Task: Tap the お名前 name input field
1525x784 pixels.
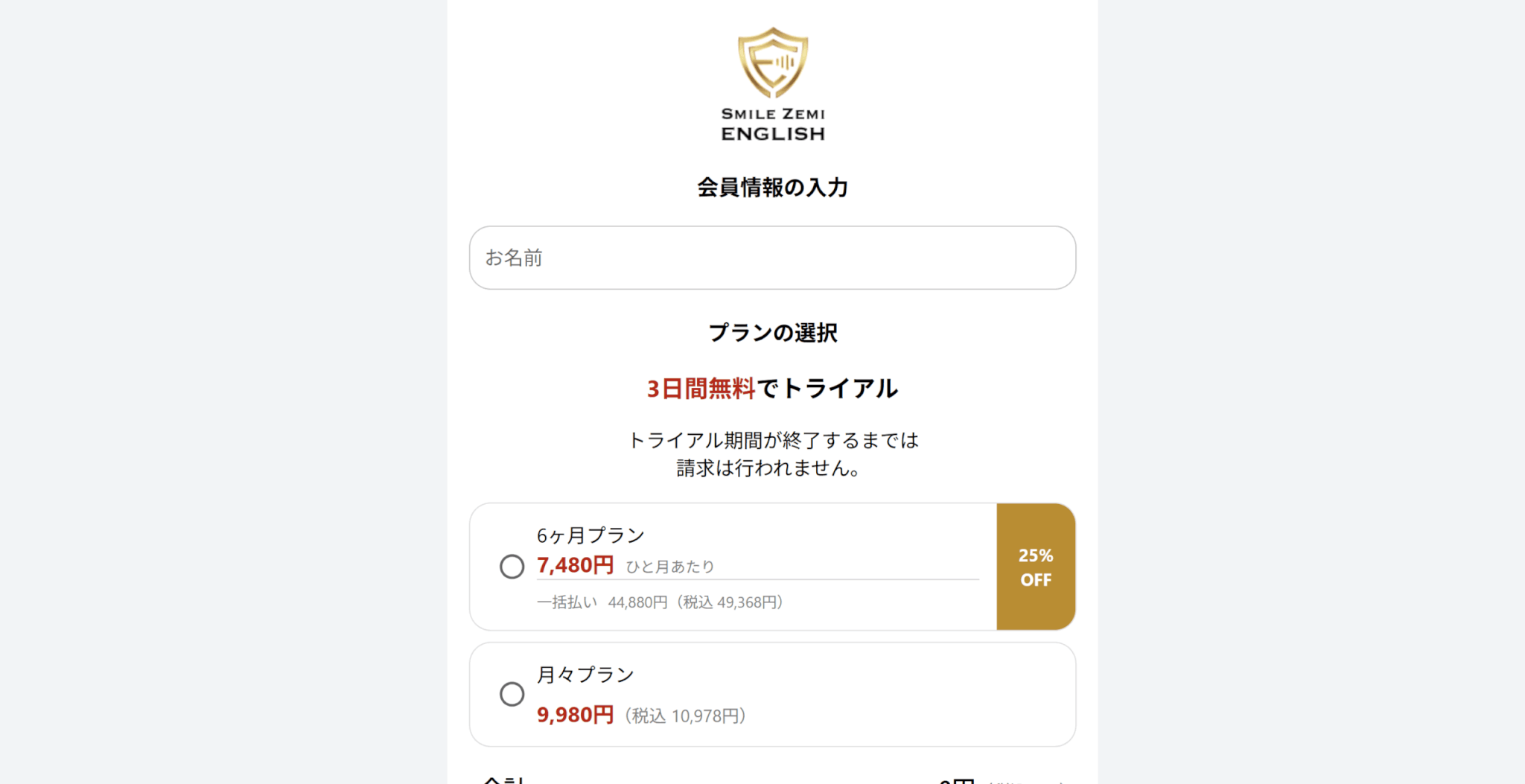Action: pyautogui.click(x=771, y=258)
